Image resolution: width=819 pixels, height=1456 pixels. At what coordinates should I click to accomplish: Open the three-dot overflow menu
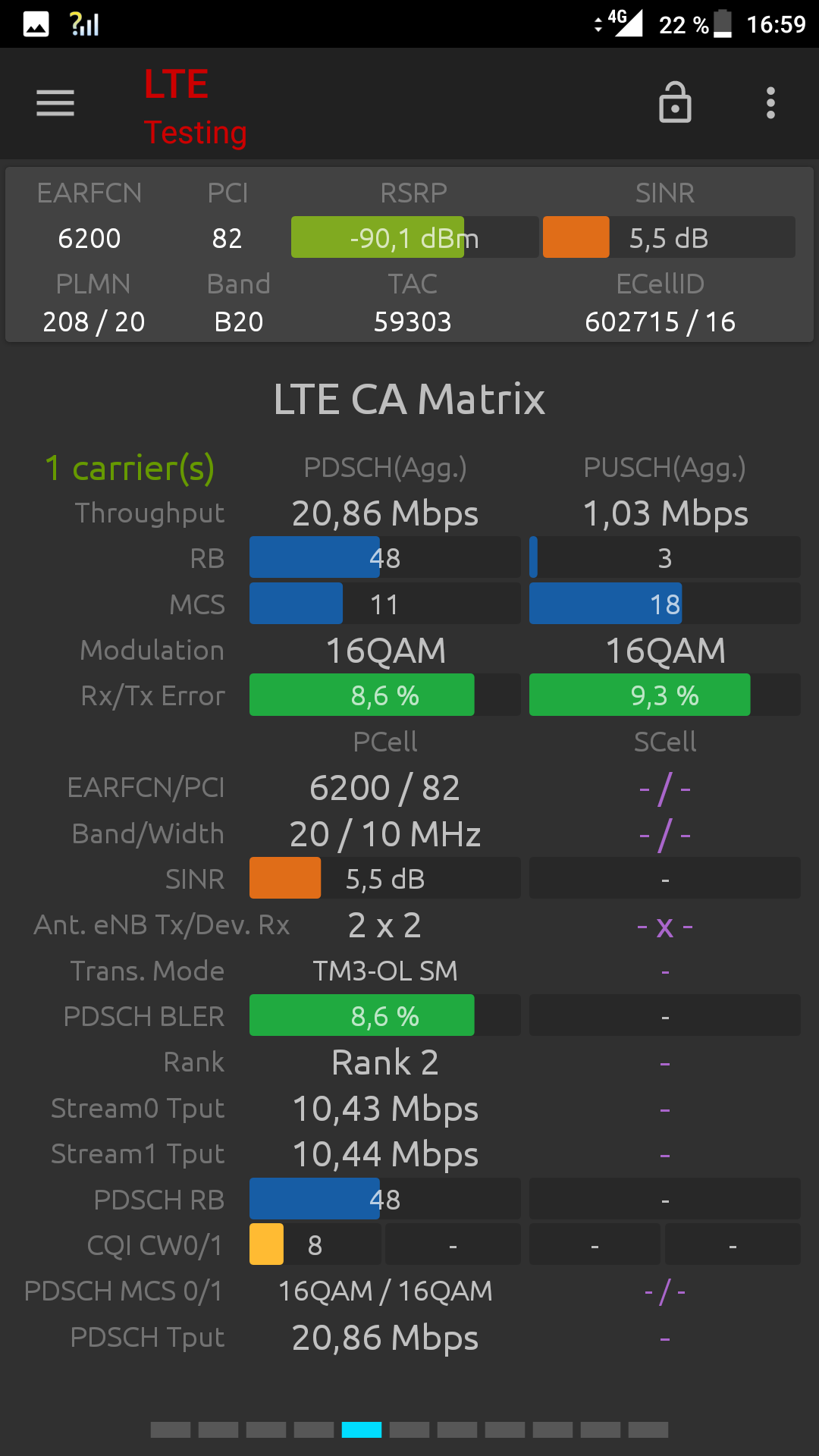[770, 103]
